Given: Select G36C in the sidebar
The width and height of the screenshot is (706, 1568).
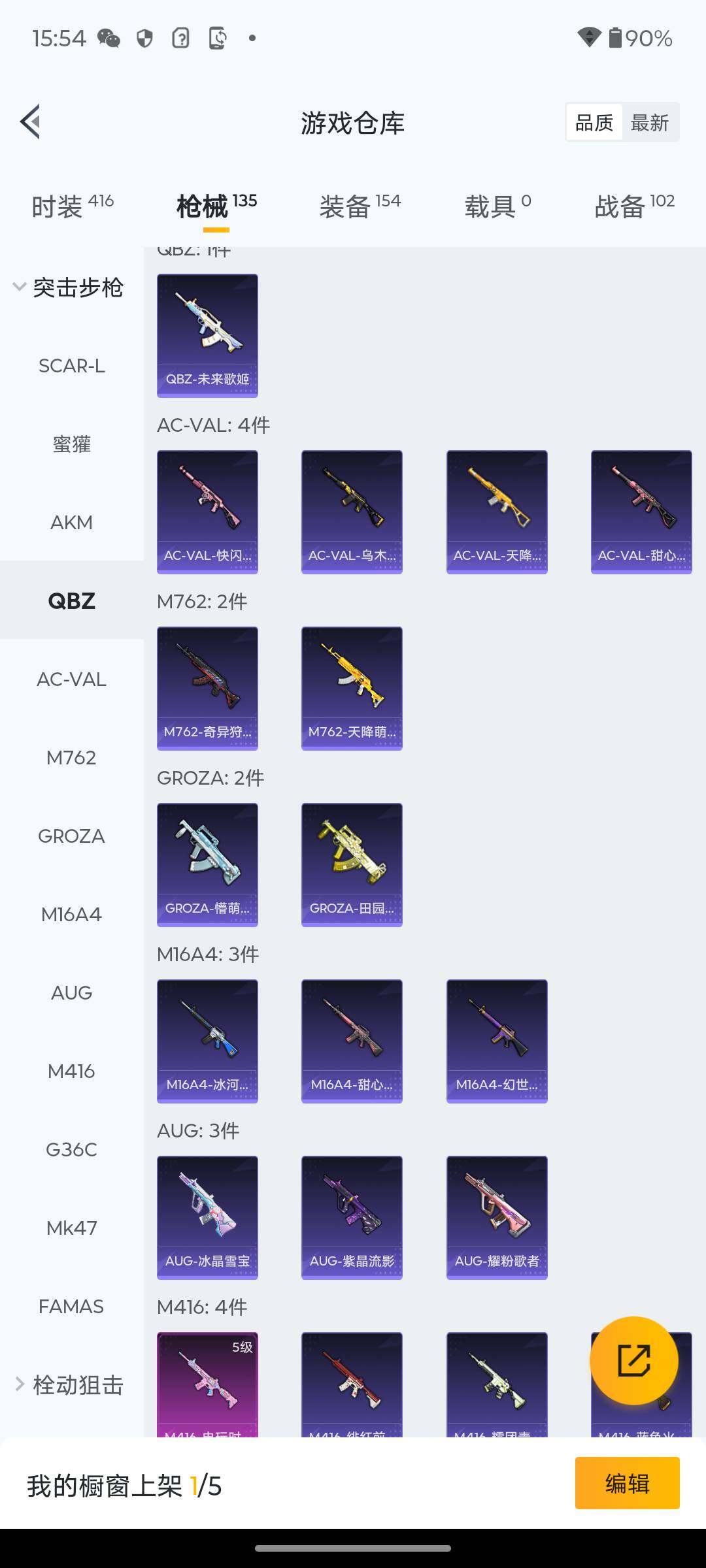Looking at the screenshot, I should 71,1150.
